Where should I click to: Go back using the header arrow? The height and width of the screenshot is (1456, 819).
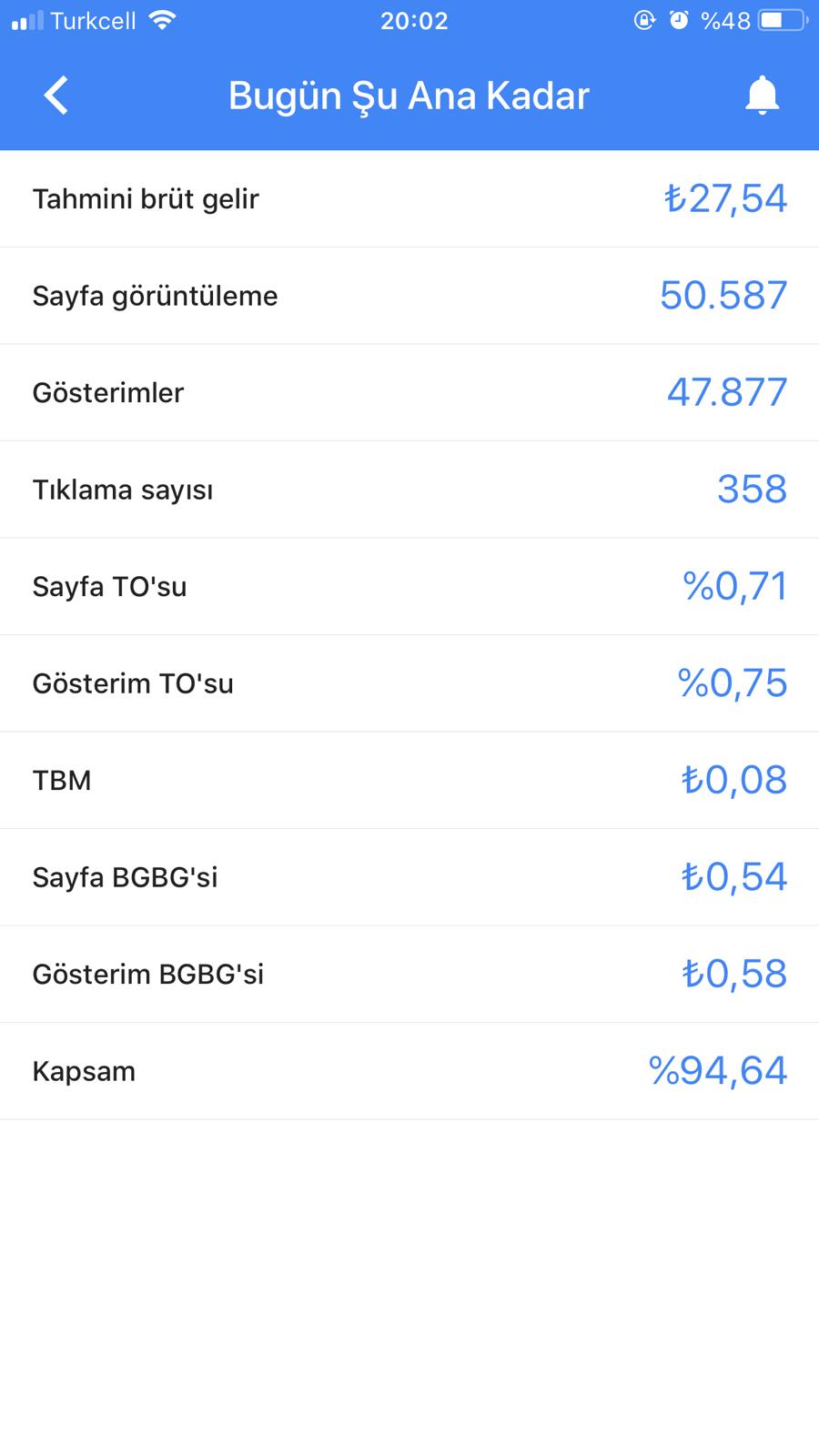click(56, 96)
